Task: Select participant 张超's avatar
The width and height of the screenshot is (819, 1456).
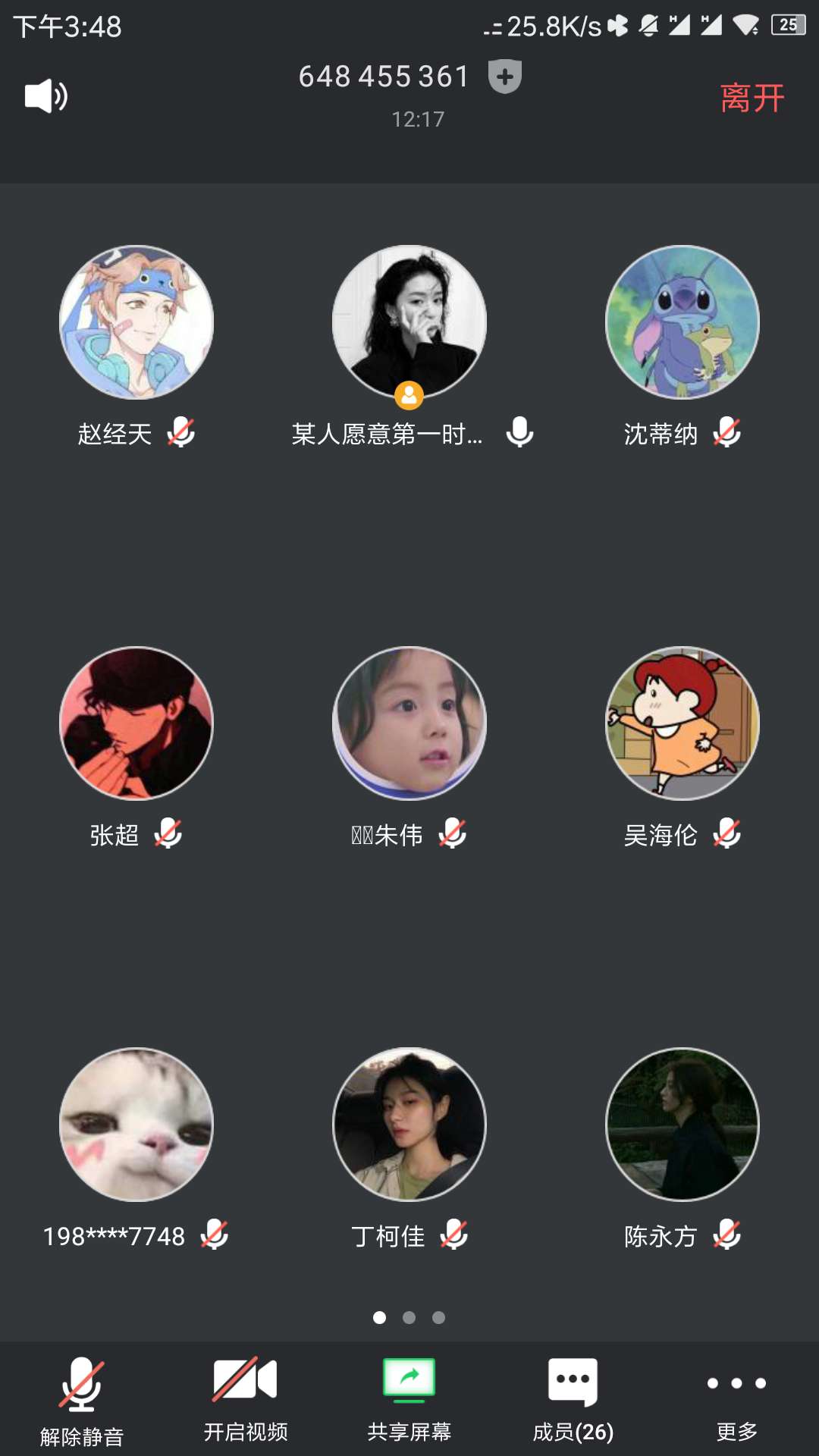Action: click(x=136, y=723)
